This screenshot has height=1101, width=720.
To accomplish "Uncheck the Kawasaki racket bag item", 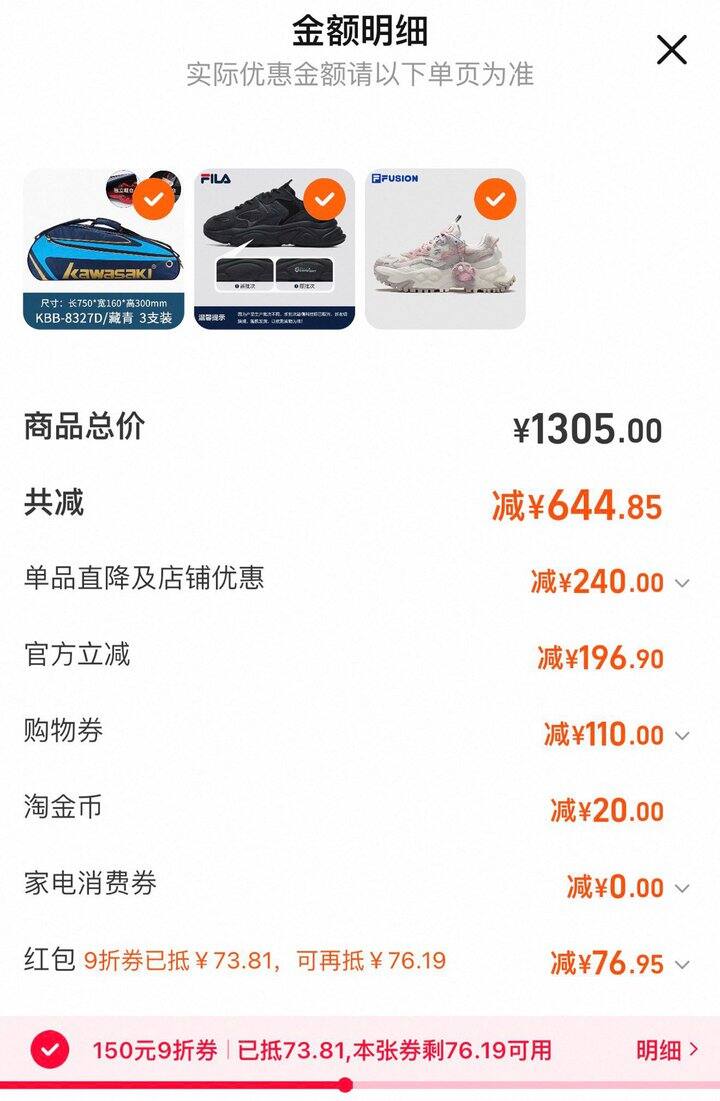I will click(153, 200).
